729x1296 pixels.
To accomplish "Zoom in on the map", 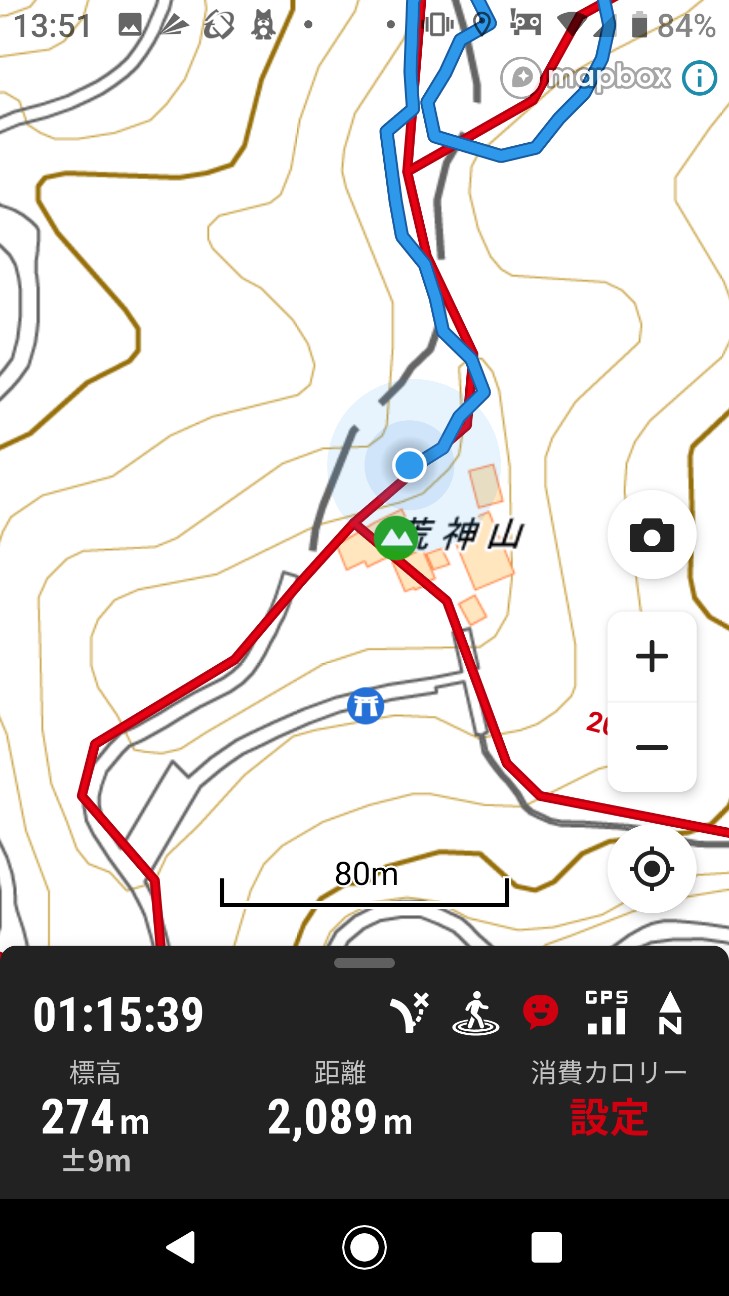I will pyautogui.click(x=652, y=657).
